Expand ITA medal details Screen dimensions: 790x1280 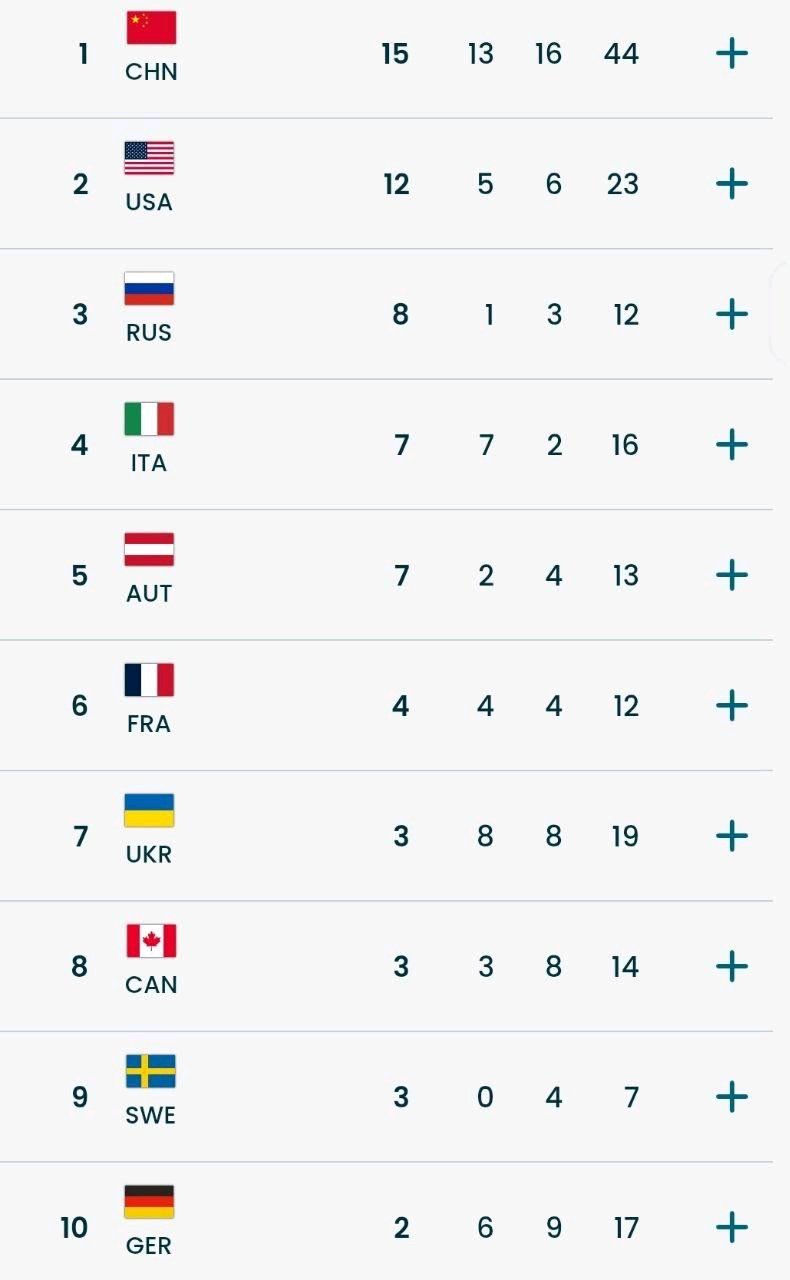point(732,445)
